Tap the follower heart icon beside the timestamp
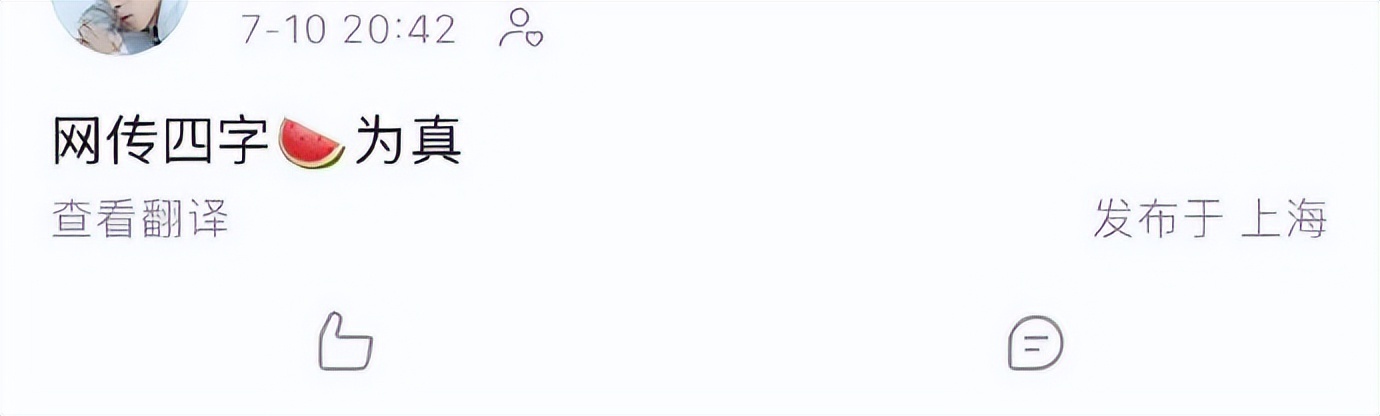This screenshot has height=416, width=1380. pyautogui.click(x=521, y=28)
